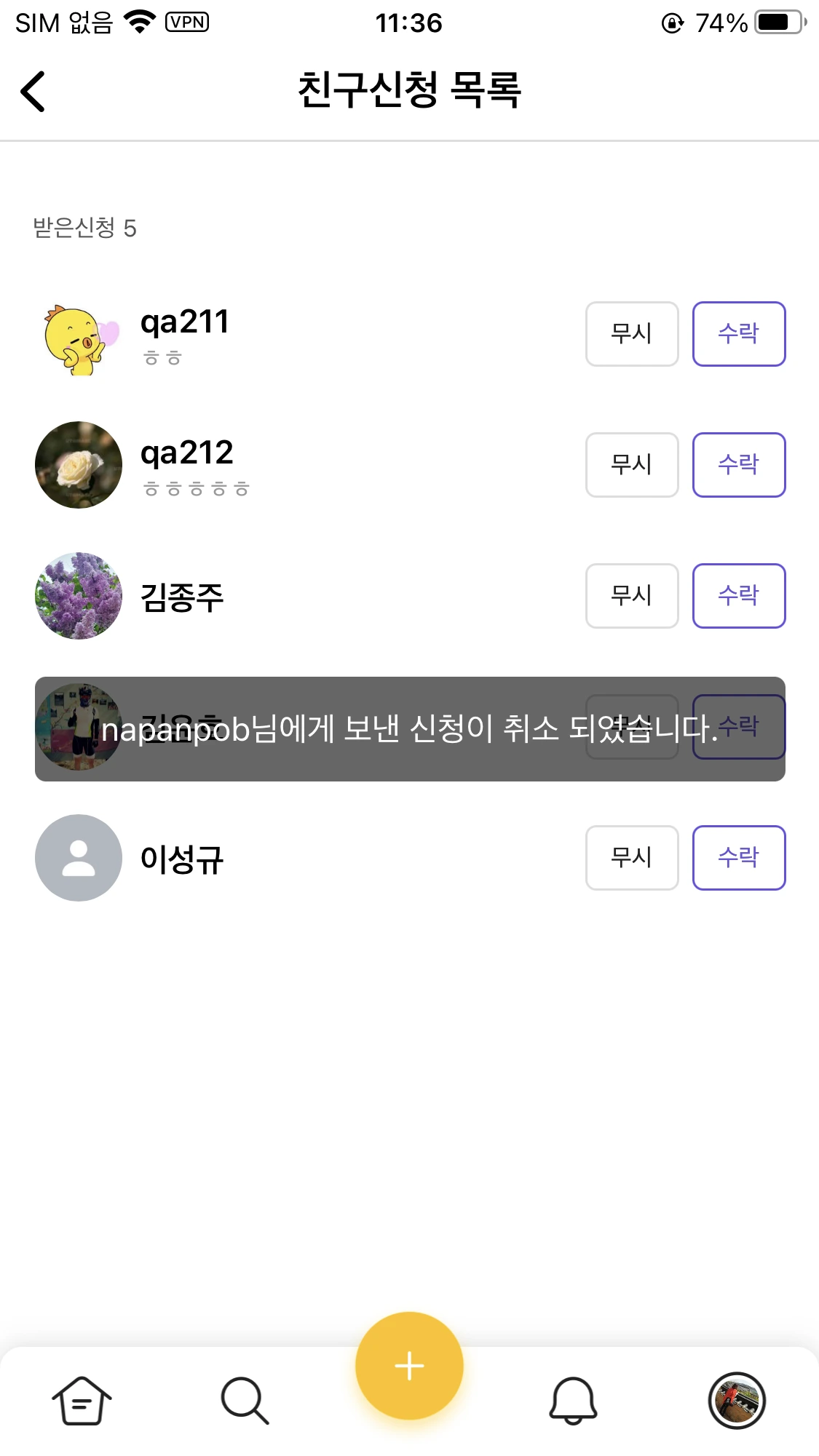Ignore 이성규's friend request
The width and height of the screenshot is (819, 1456).
click(631, 858)
